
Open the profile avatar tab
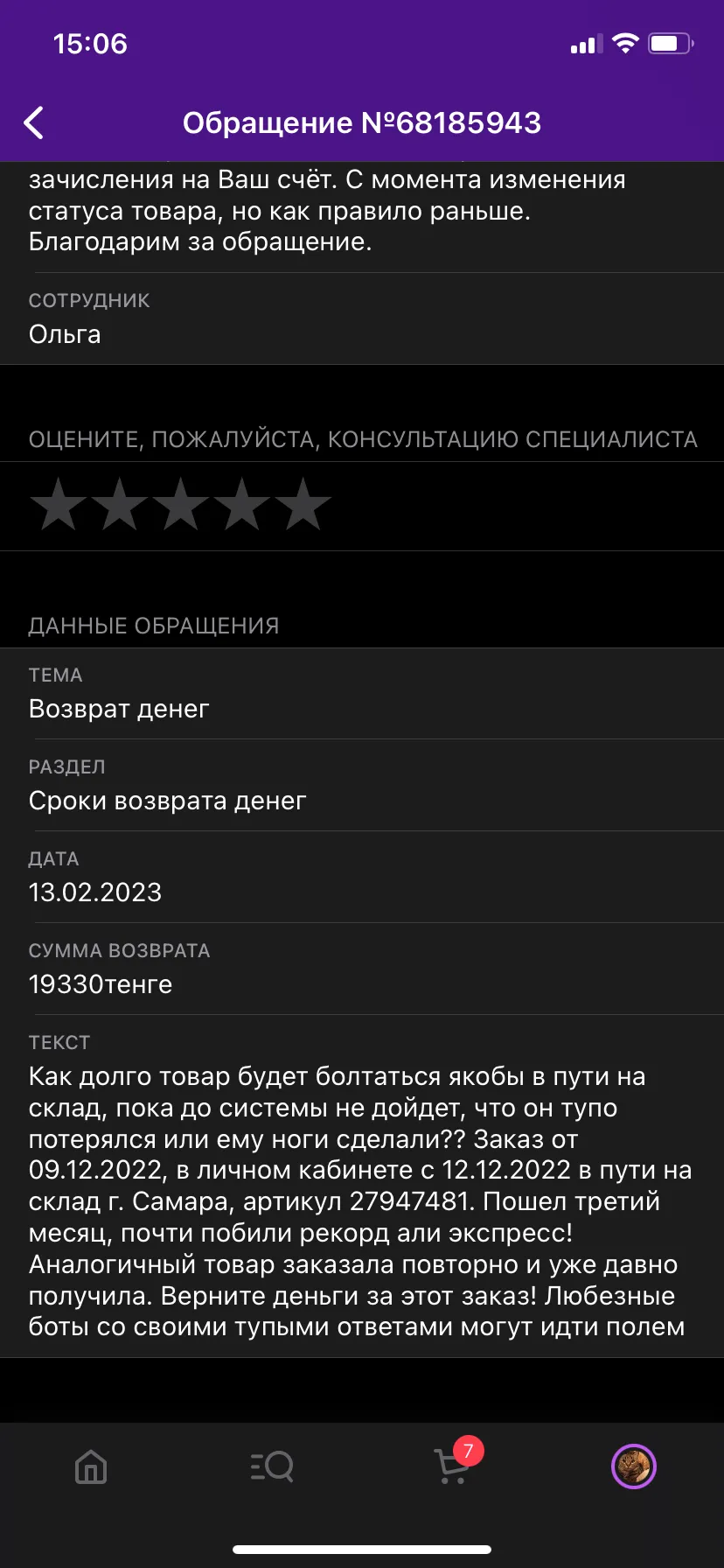tap(634, 1466)
